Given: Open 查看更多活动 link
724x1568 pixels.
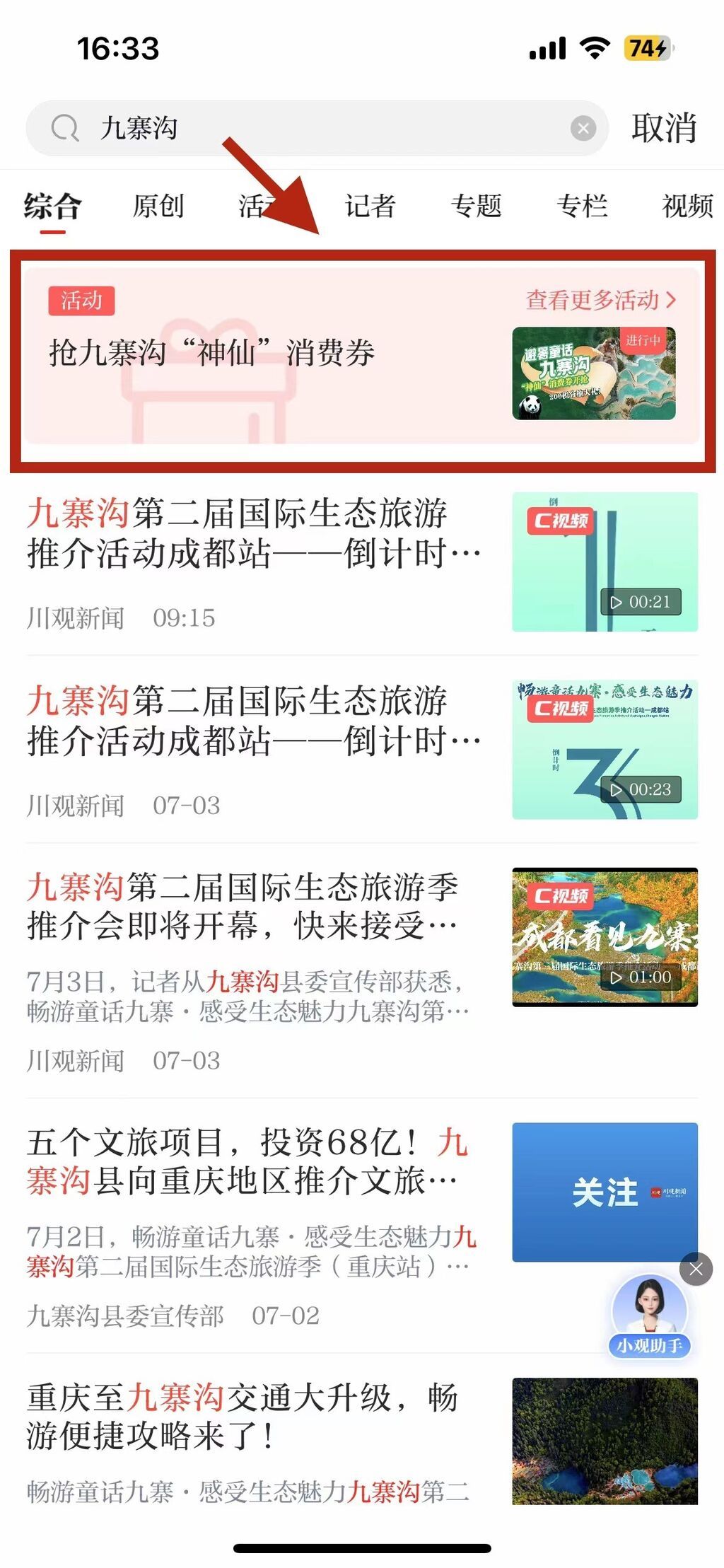Looking at the screenshot, I should pyautogui.click(x=600, y=300).
